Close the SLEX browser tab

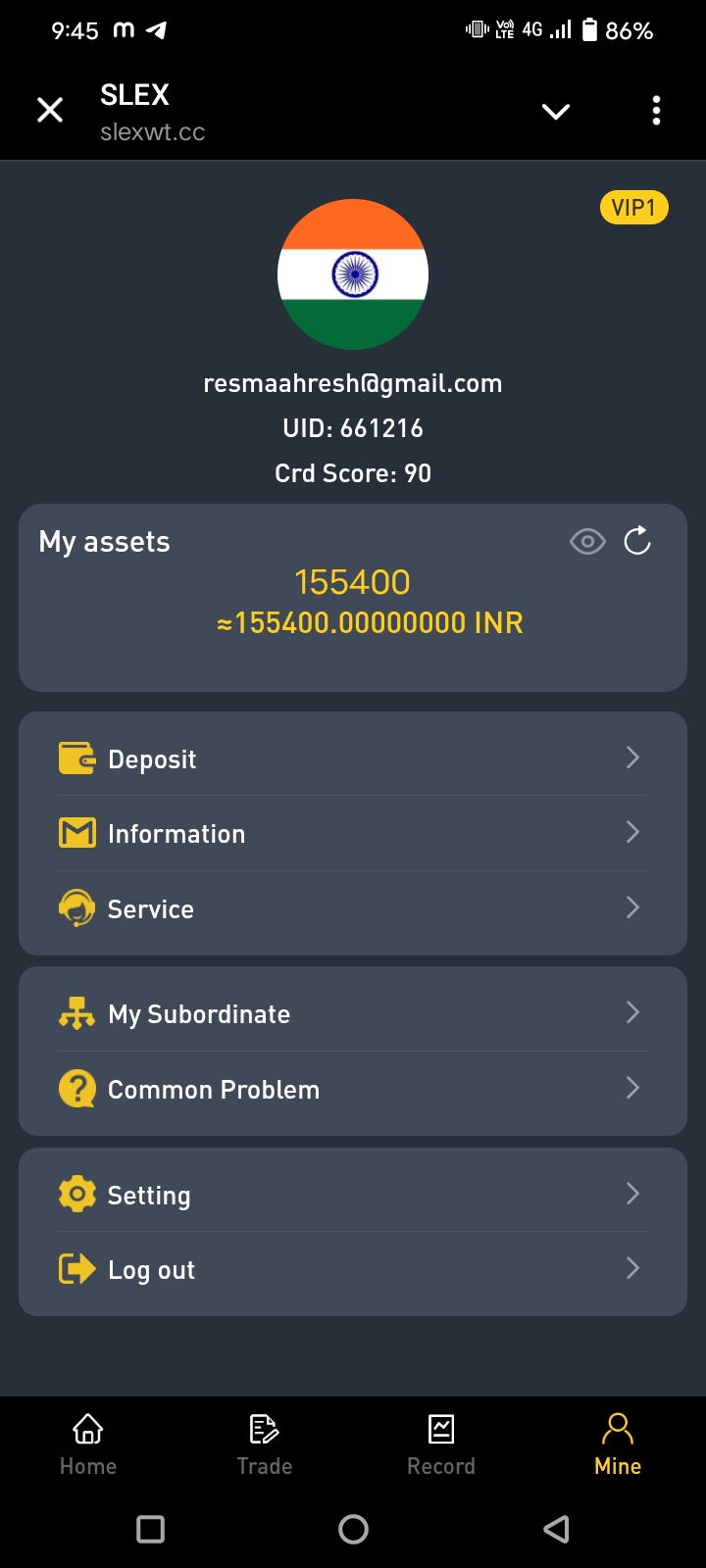[x=50, y=110]
